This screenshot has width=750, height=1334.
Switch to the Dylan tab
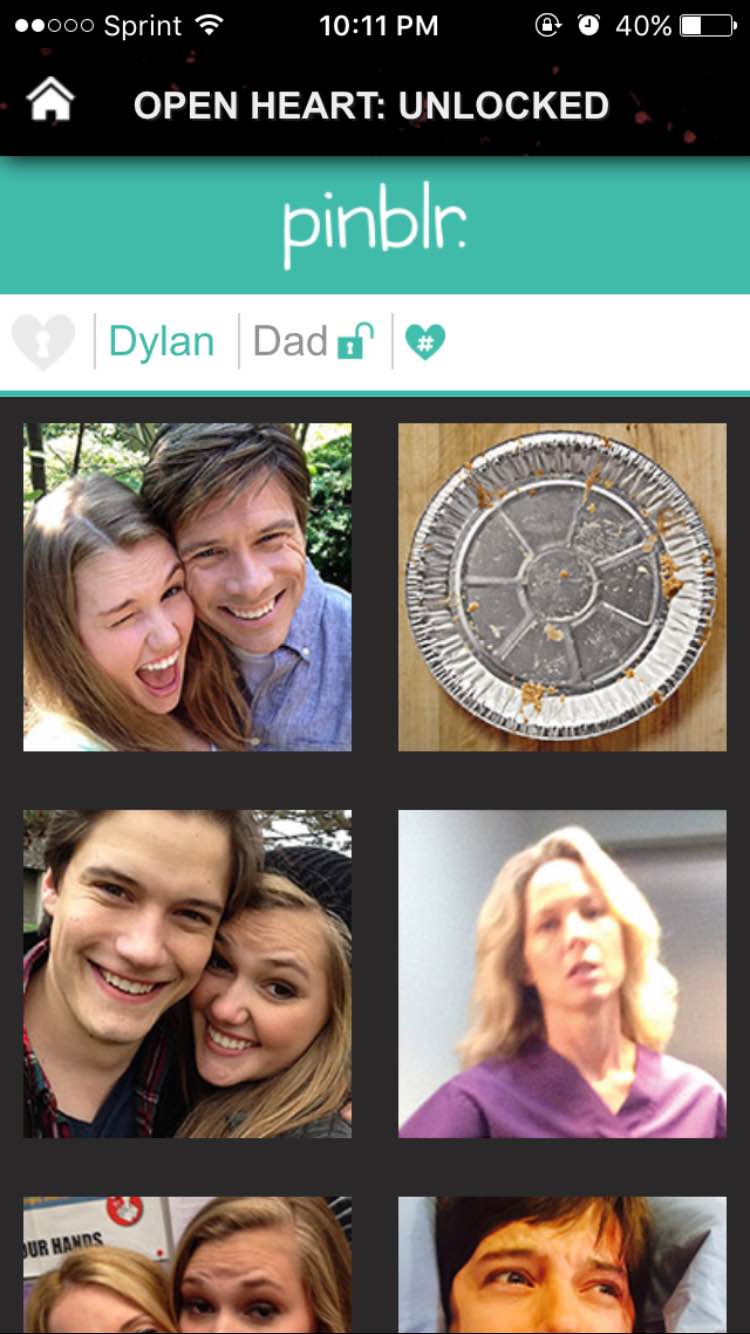pos(161,342)
